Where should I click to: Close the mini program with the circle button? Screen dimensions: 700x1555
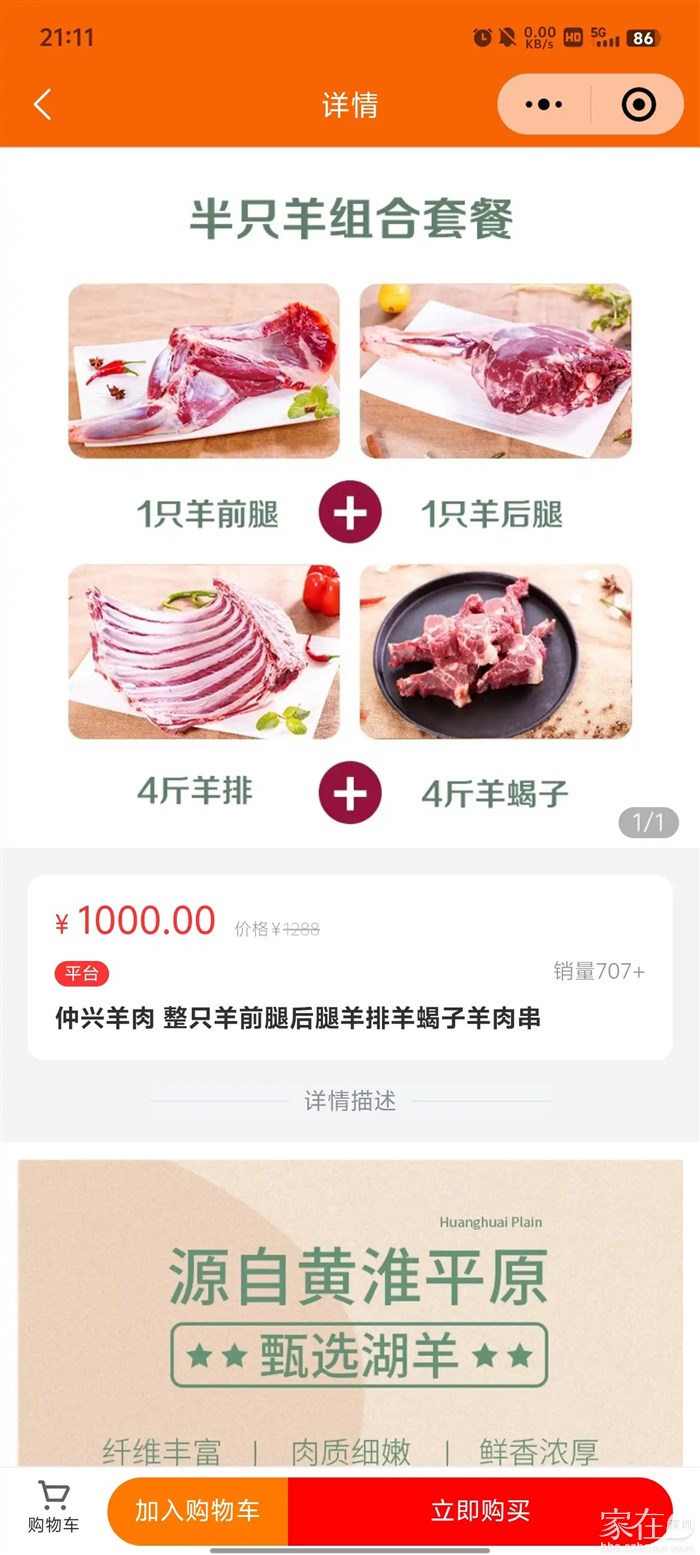(x=638, y=104)
